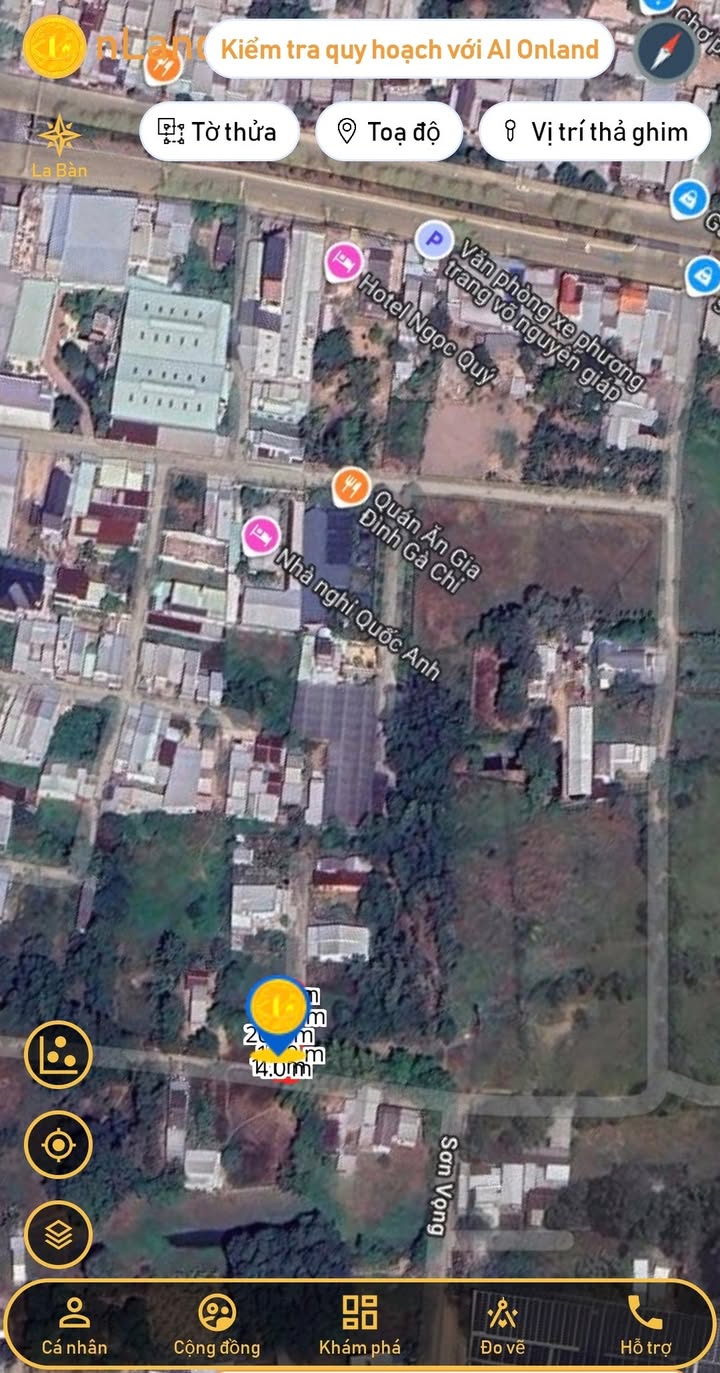Image resolution: width=720 pixels, height=1373 pixels.
Task: Select the Tờ thửa chip
Action: [x=219, y=132]
